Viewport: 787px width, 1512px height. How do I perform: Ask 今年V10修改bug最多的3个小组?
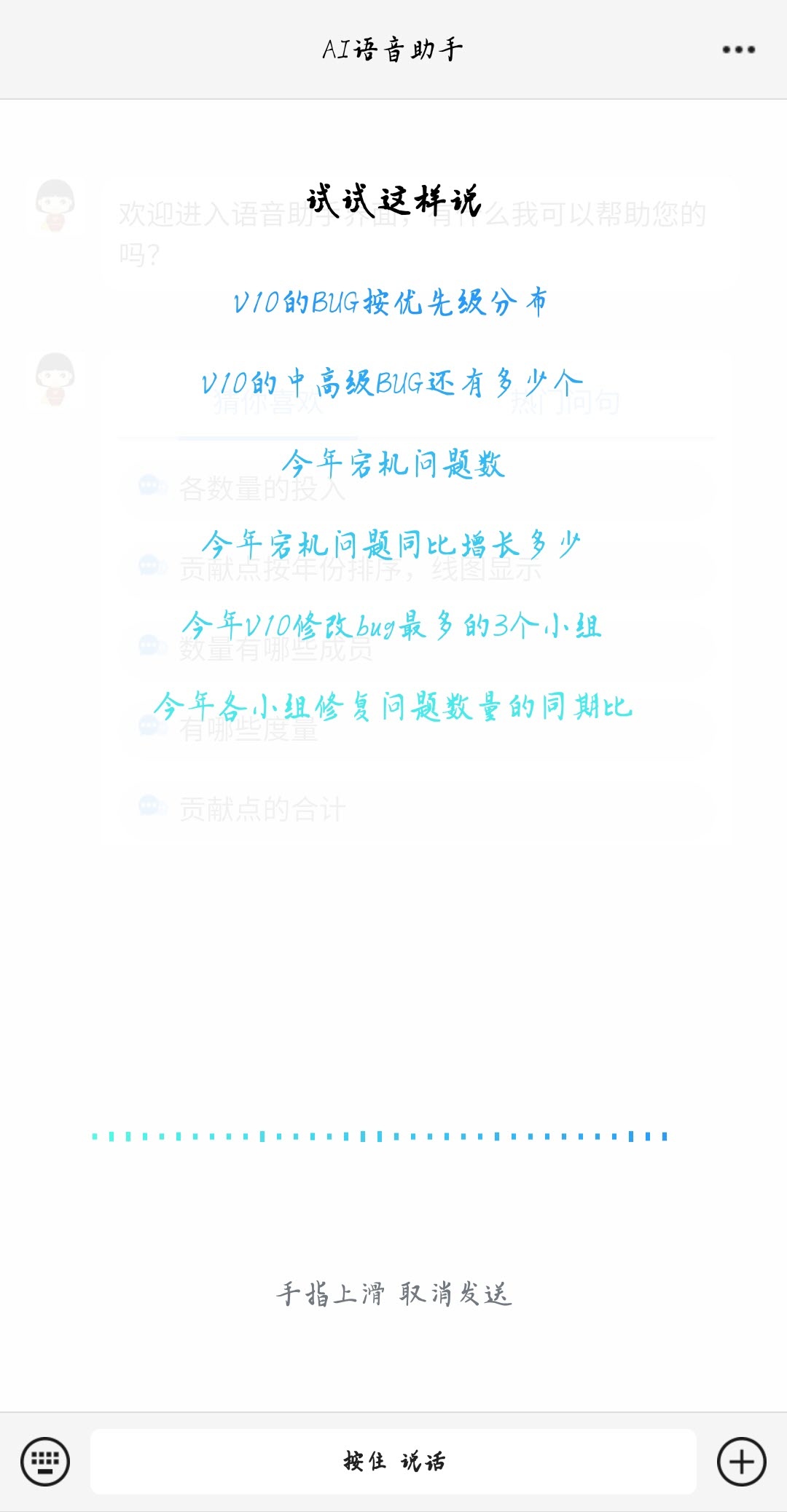392,625
